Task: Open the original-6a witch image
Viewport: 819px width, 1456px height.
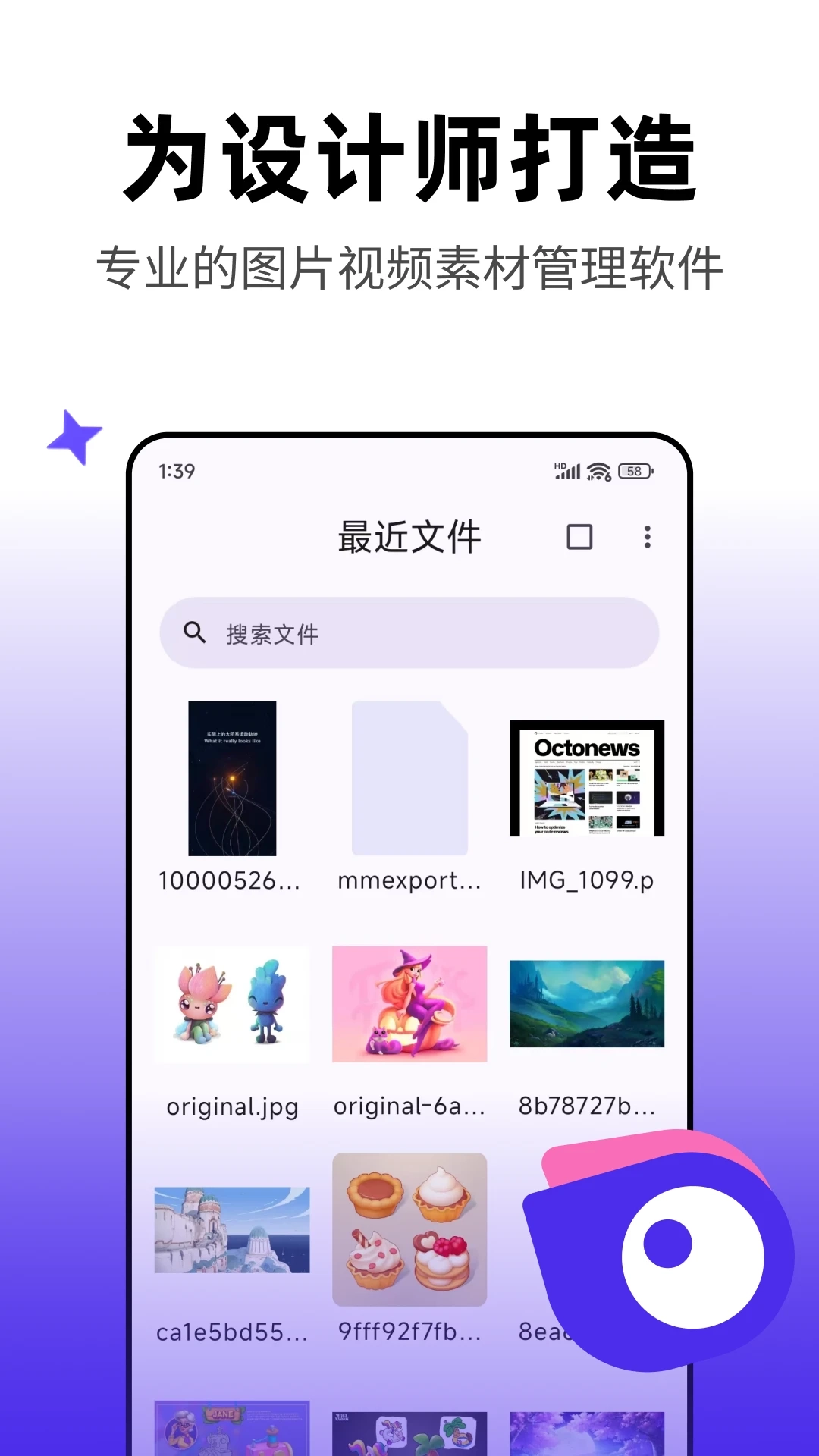Action: coord(409,1006)
